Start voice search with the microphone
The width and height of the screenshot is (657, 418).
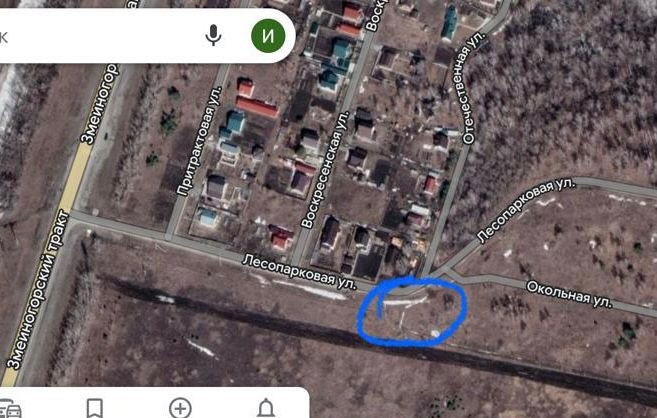(x=214, y=36)
